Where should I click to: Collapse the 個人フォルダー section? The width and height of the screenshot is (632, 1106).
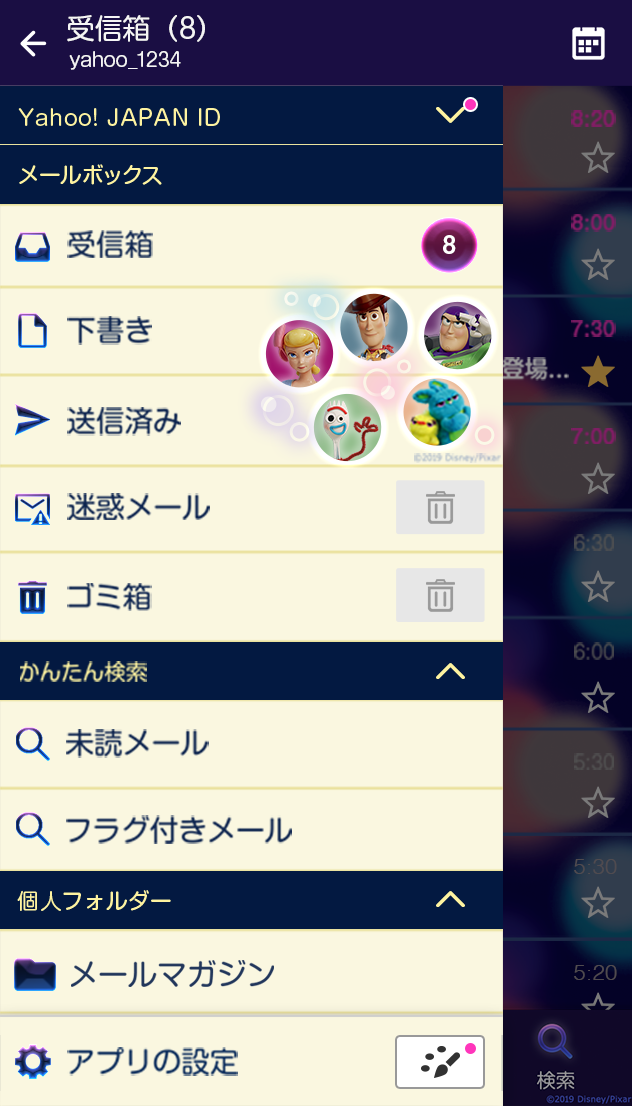pyautogui.click(x=451, y=900)
